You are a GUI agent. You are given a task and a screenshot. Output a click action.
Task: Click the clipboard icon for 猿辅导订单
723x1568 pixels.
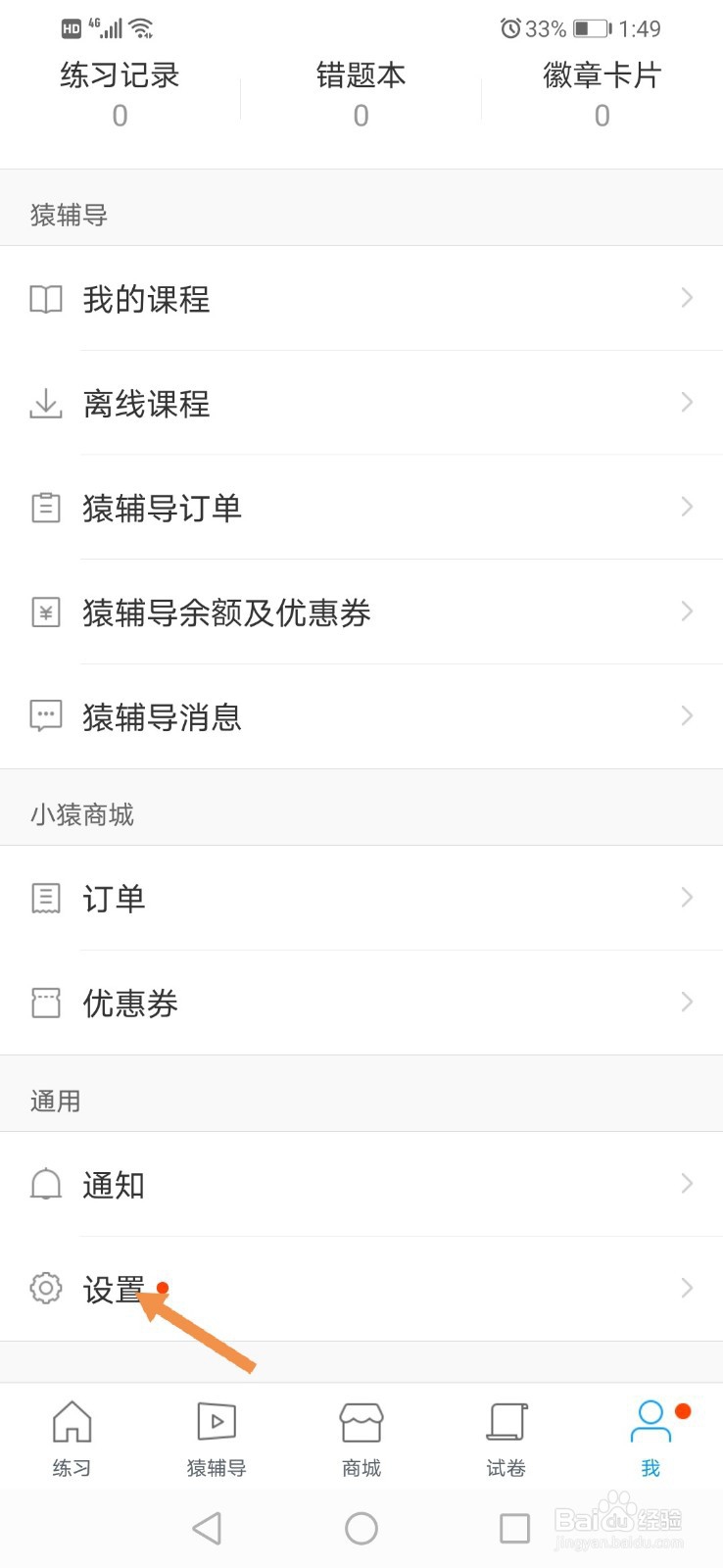pos(44,508)
